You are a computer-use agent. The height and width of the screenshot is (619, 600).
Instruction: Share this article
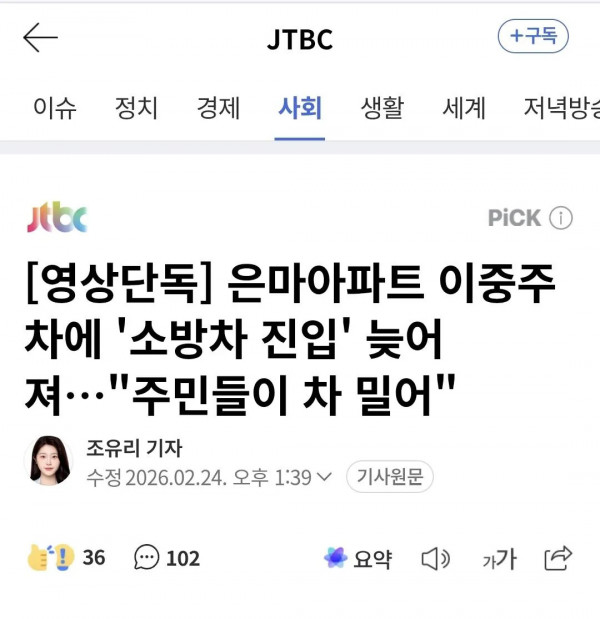(x=558, y=557)
